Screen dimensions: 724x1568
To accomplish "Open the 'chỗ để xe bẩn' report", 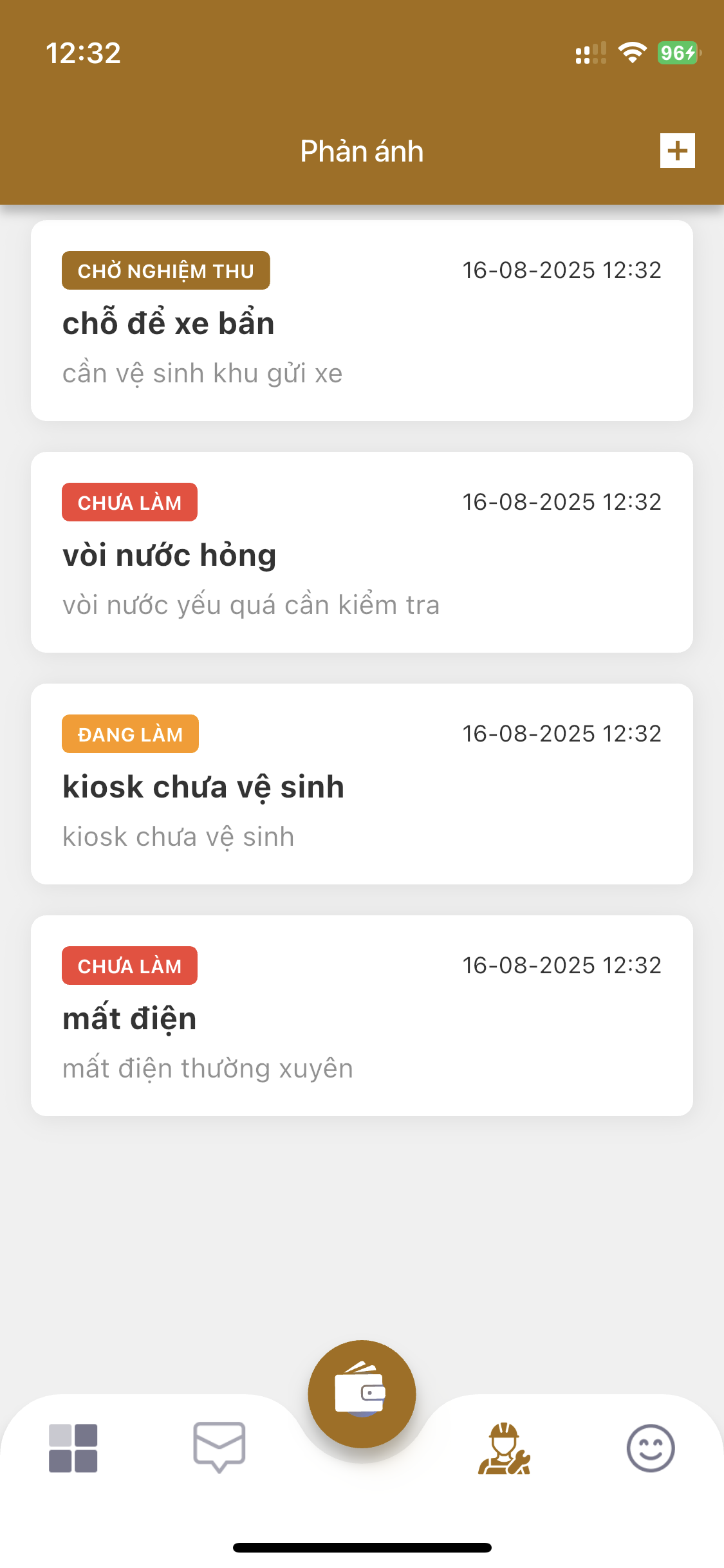I will (x=362, y=321).
